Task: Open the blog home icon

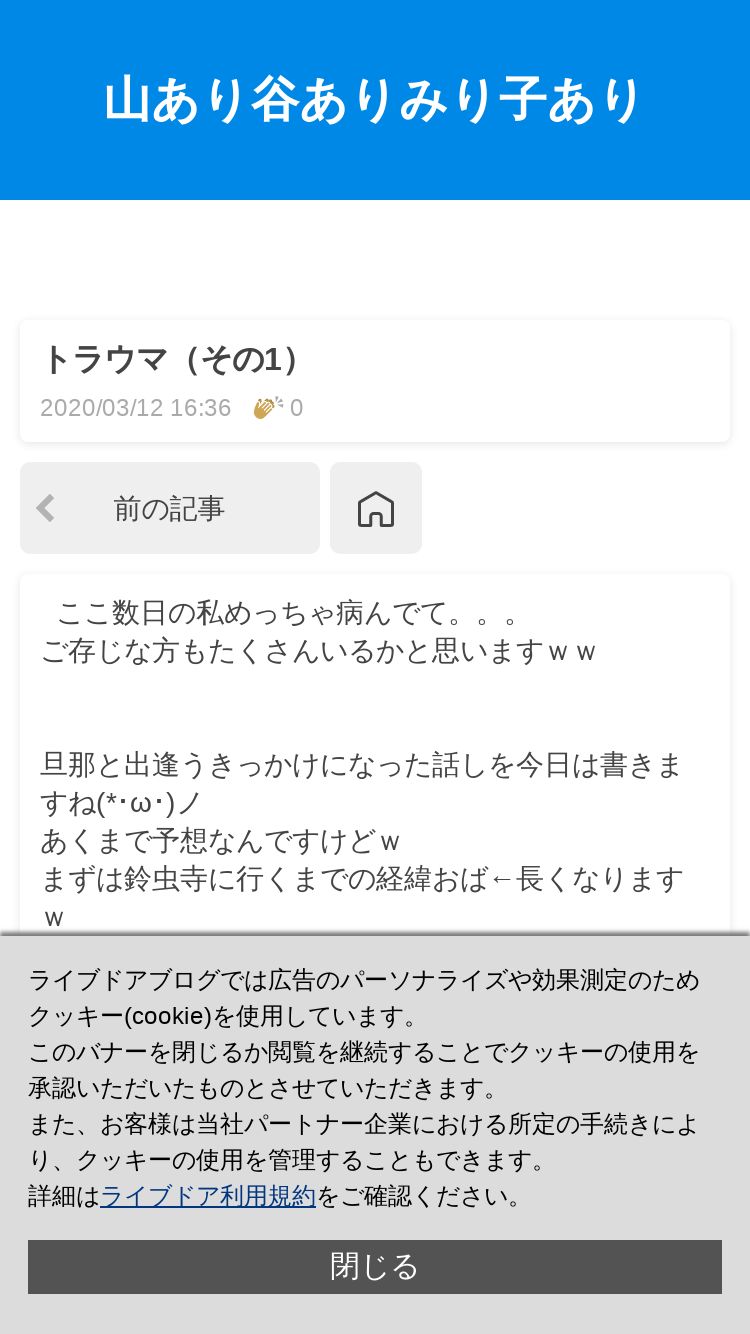Action: point(376,508)
